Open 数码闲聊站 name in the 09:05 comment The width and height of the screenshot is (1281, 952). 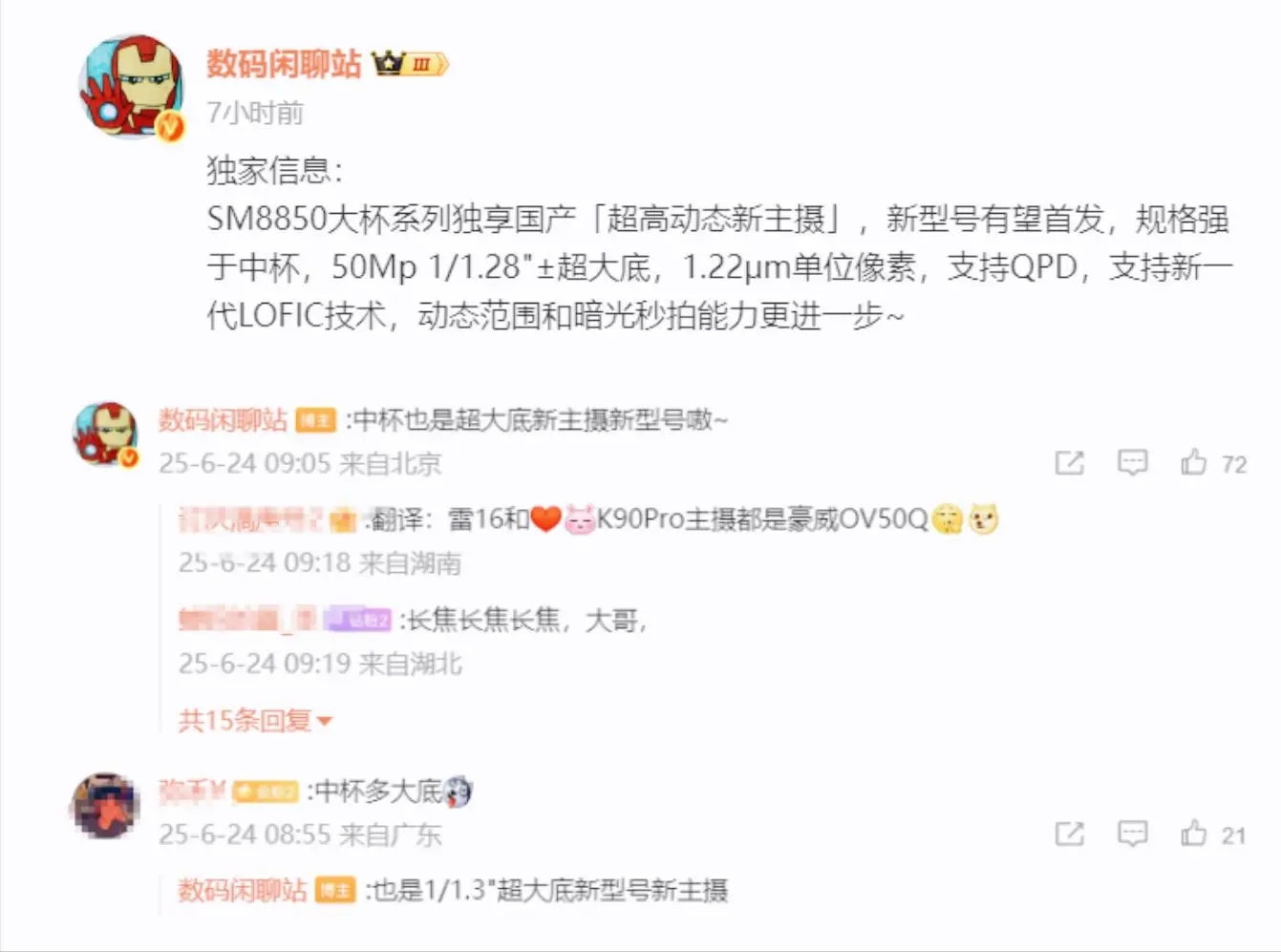(x=223, y=419)
